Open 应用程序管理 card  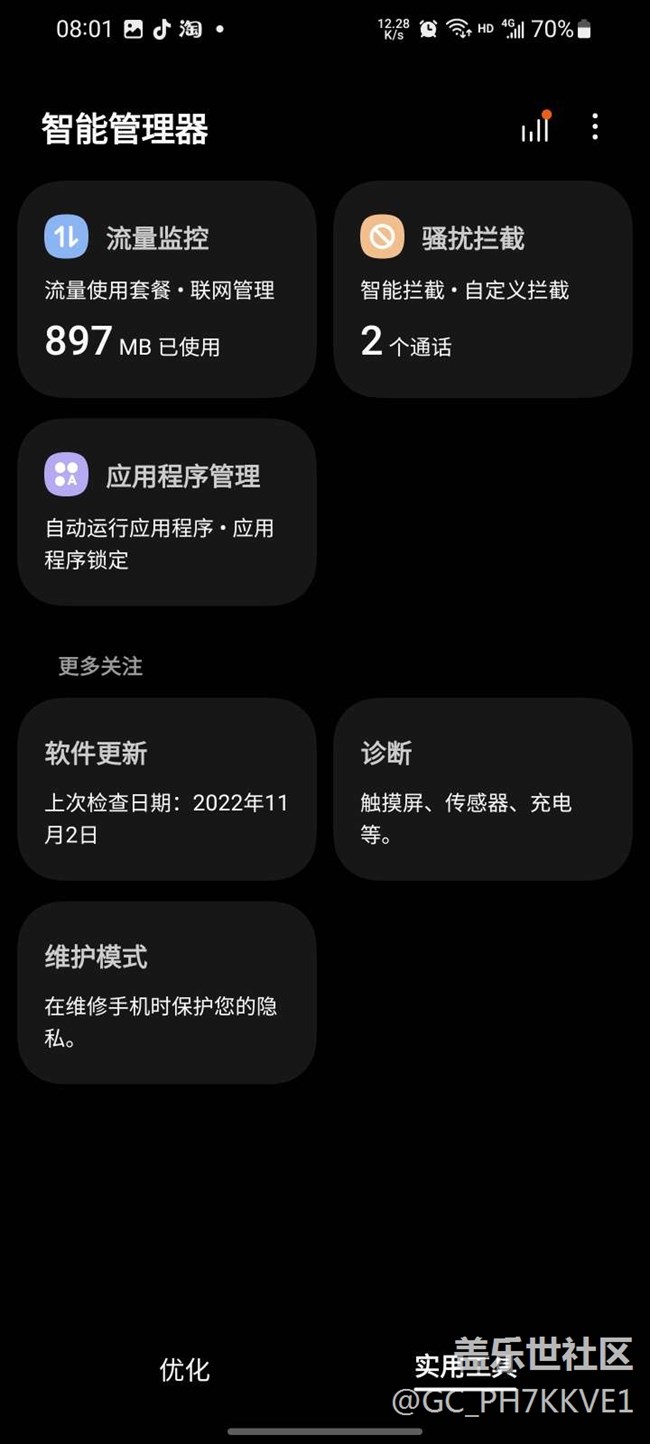tap(167, 512)
